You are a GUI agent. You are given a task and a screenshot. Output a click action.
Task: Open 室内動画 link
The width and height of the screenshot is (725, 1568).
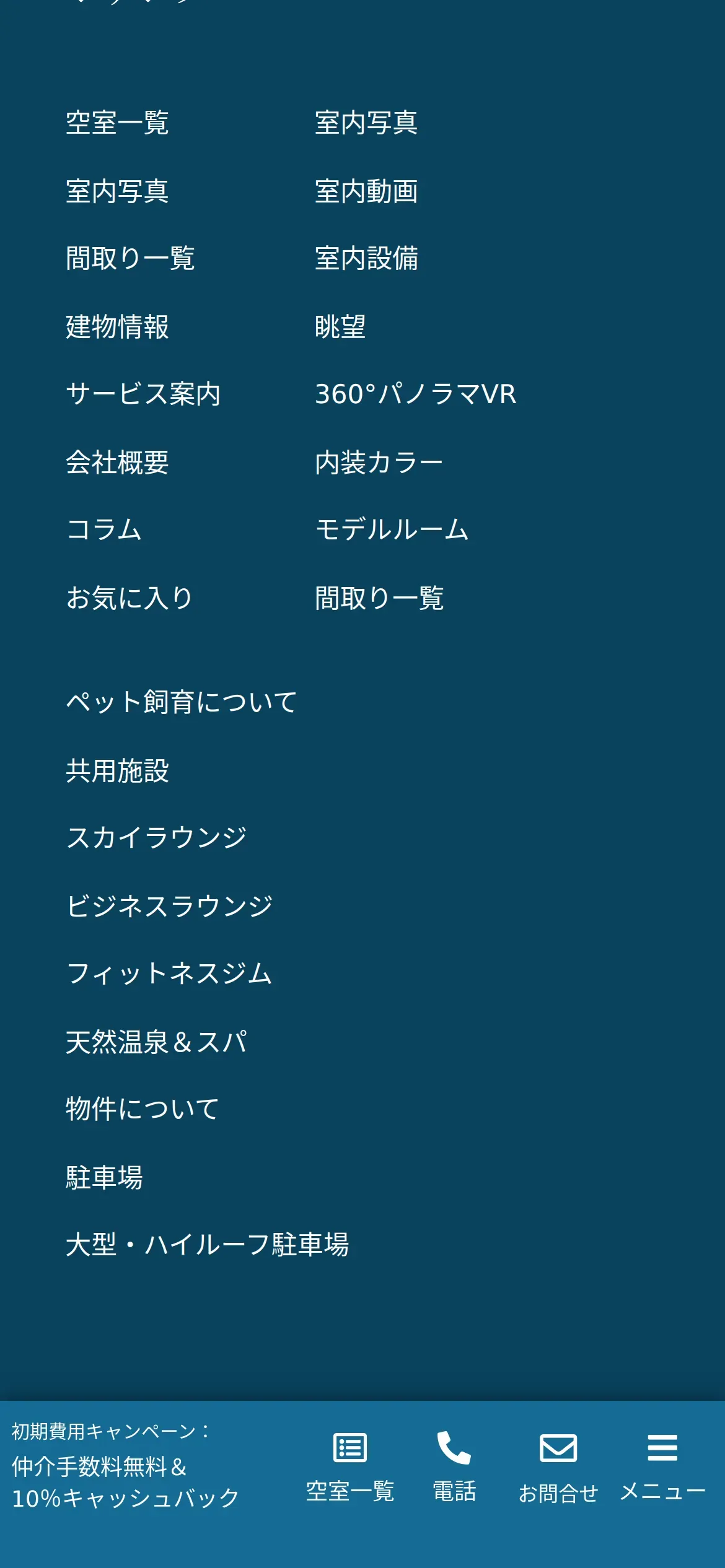[x=366, y=191]
